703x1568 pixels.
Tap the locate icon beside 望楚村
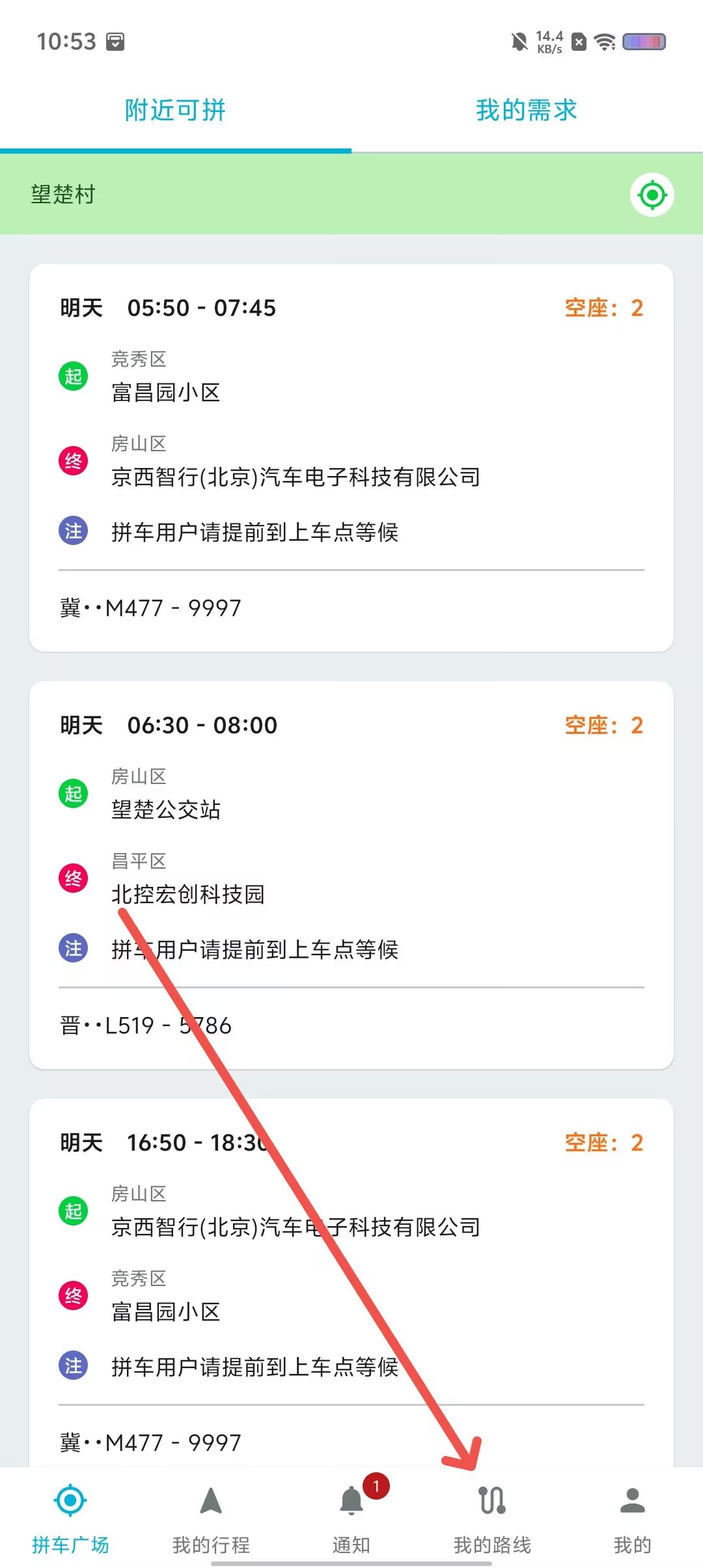(x=652, y=195)
